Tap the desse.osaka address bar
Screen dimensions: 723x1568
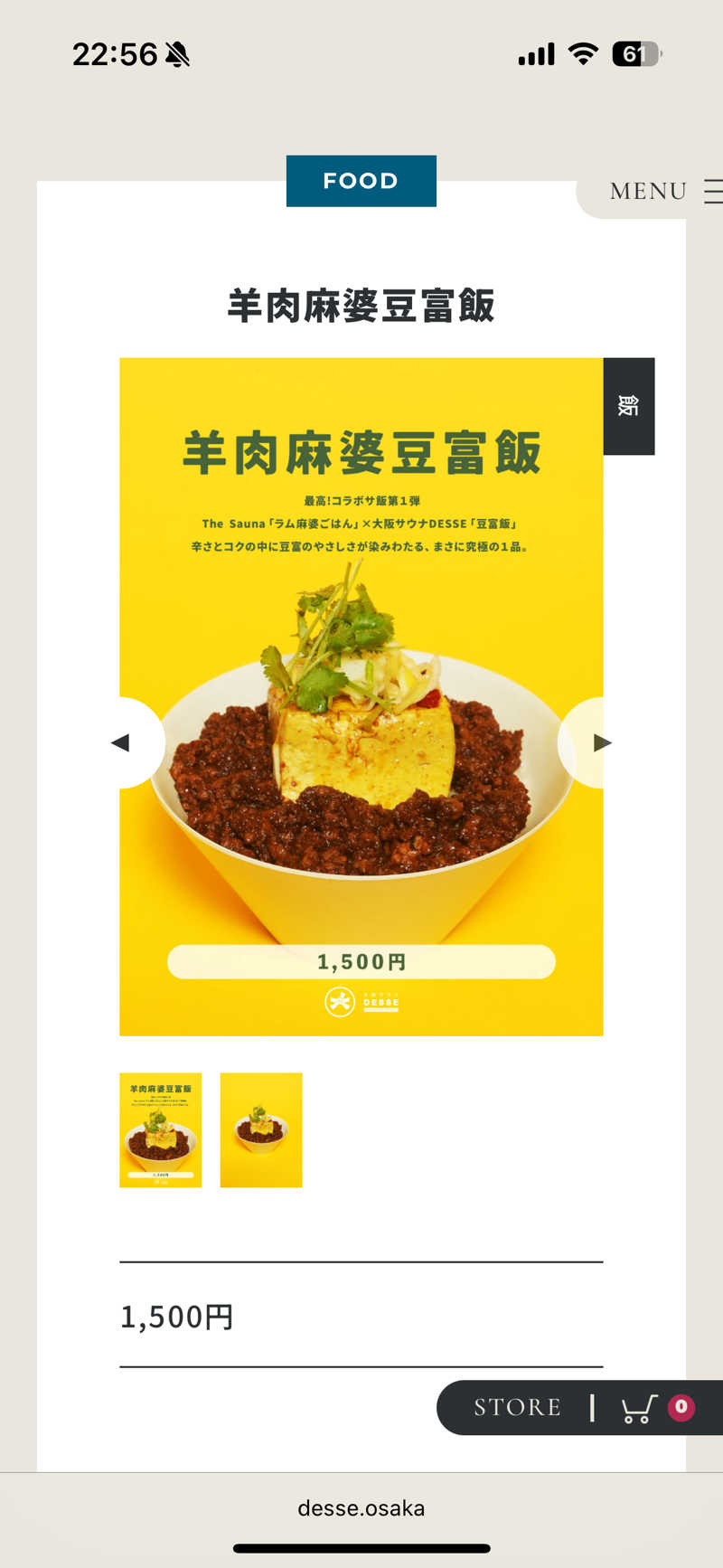coord(361,1507)
